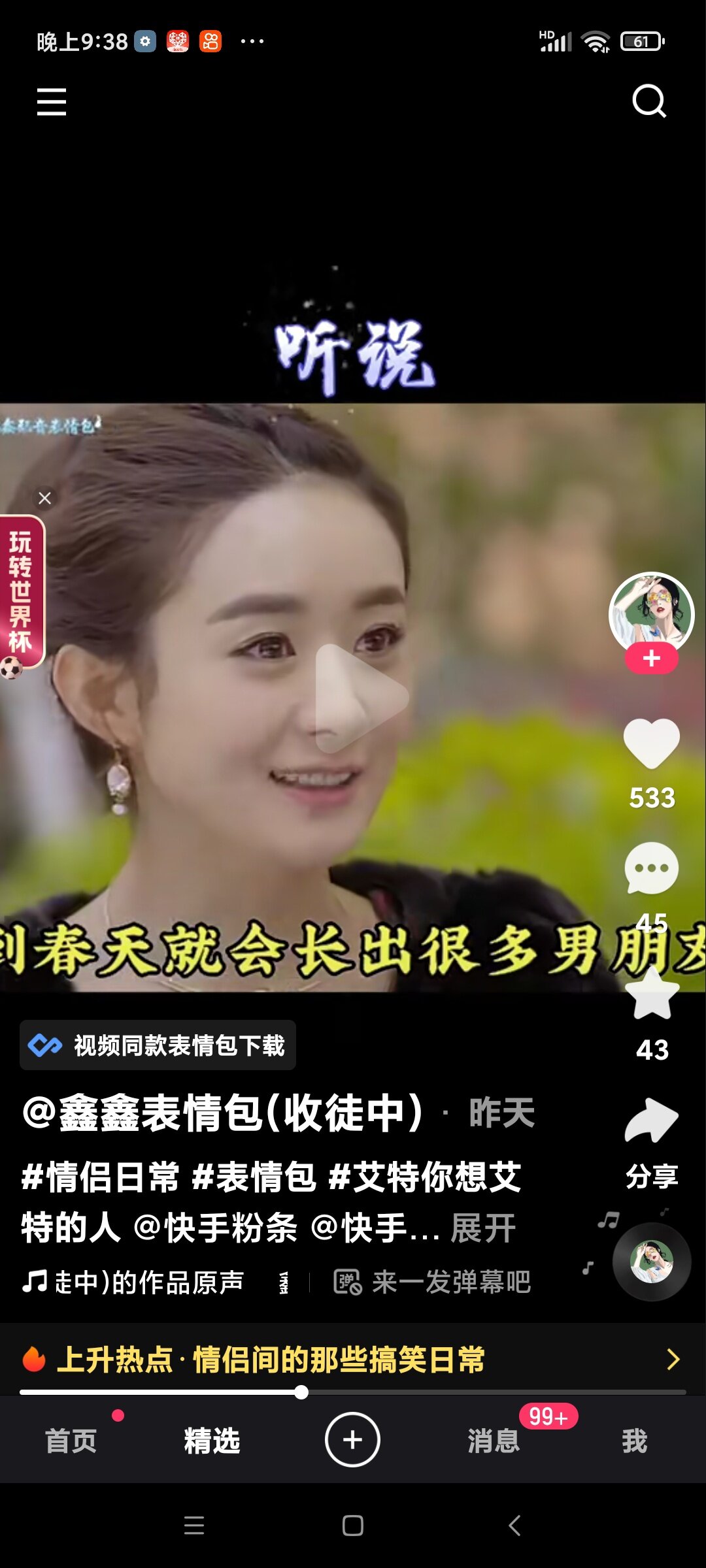Switch to the 首页 tab

(x=71, y=1441)
